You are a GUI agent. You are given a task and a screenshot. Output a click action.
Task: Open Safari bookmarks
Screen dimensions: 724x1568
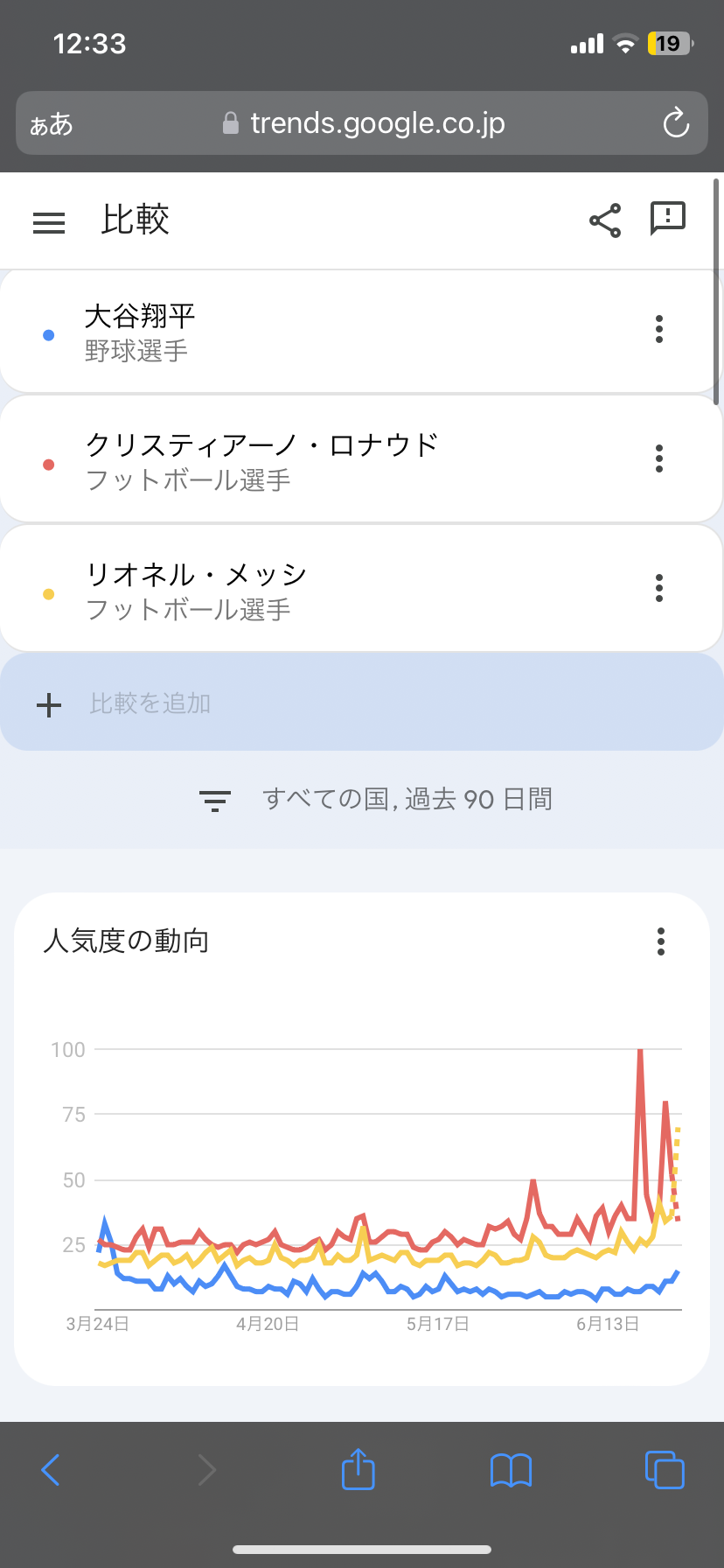point(512,1470)
